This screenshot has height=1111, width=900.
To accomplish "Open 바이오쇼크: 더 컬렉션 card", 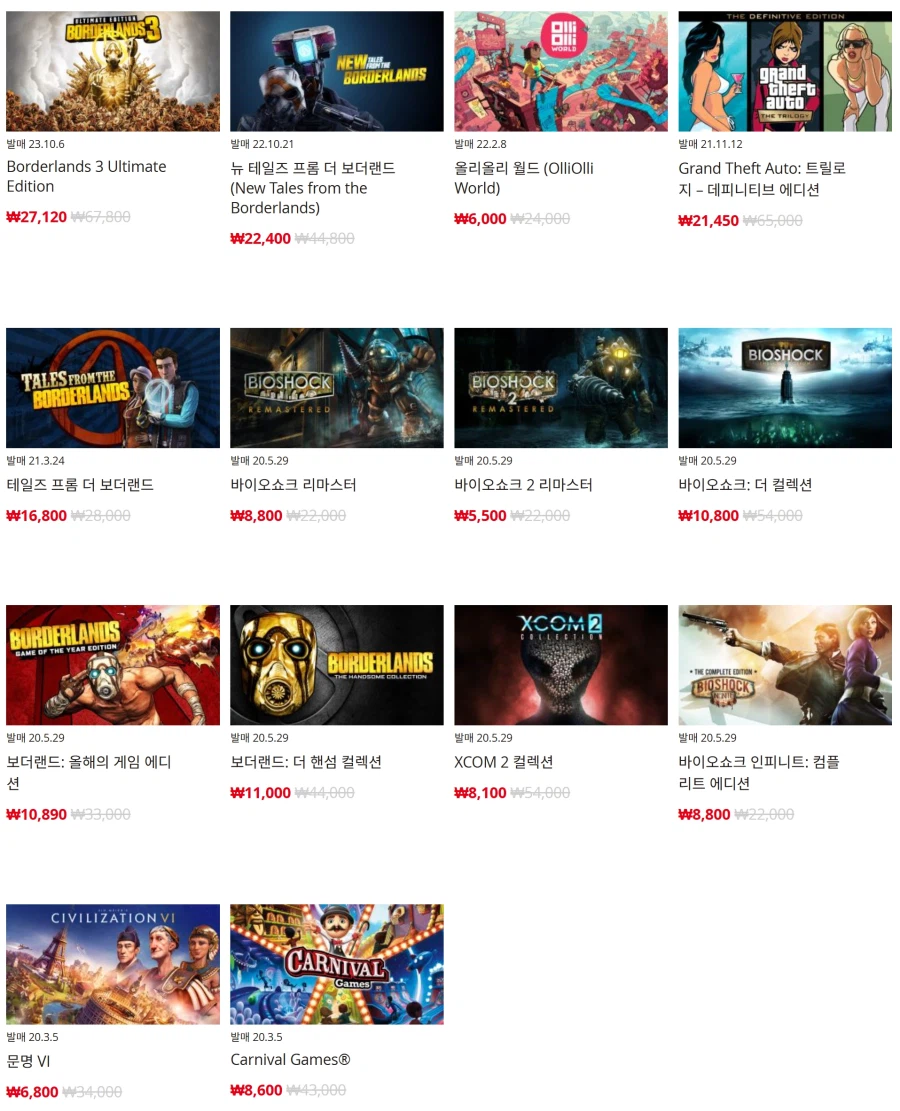I will coord(785,388).
